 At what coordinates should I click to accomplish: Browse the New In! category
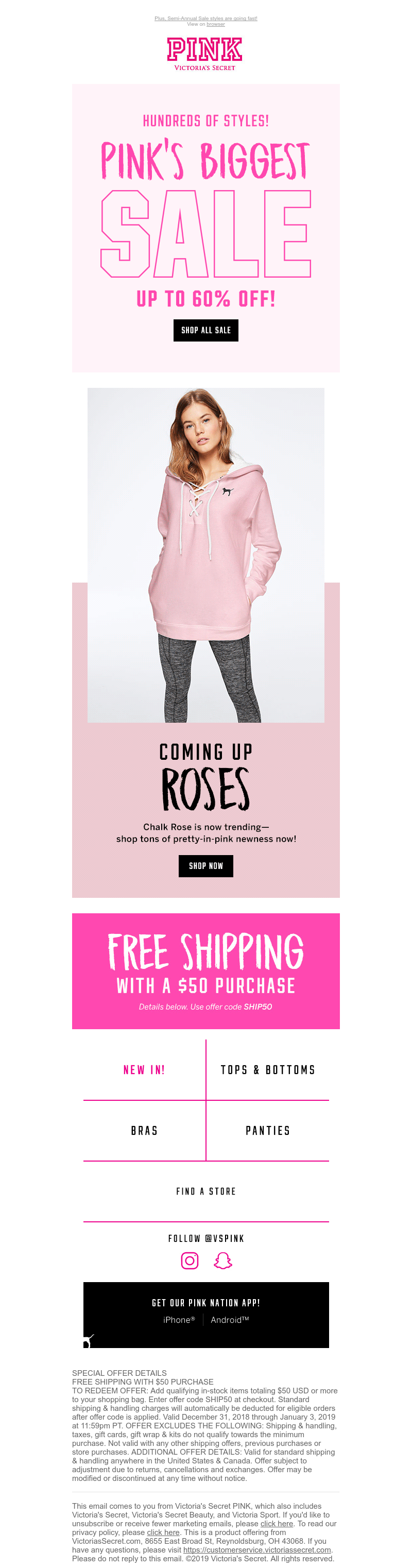click(x=144, y=1069)
